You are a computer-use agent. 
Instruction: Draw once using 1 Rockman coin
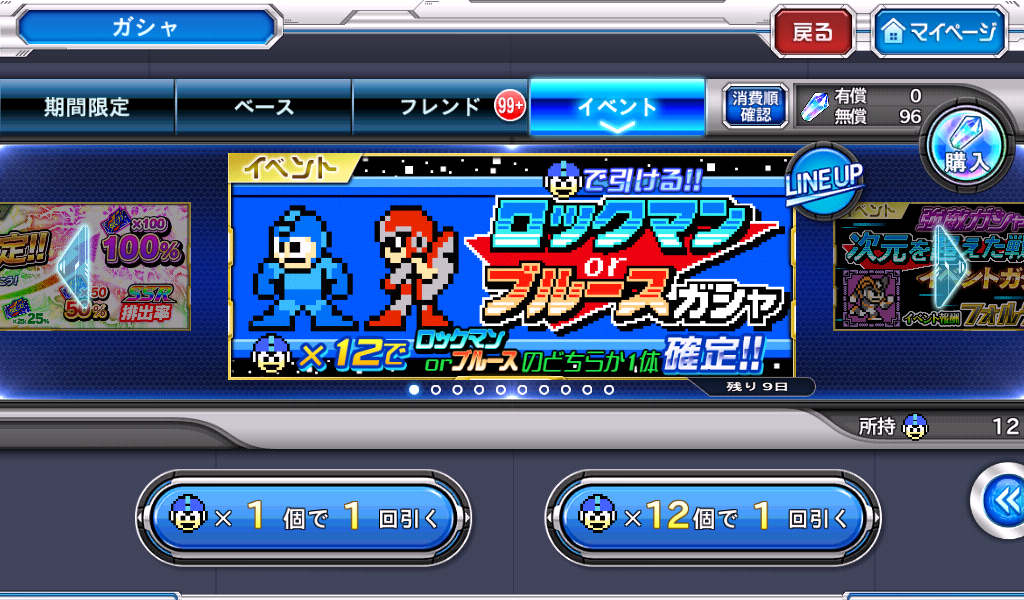[304, 518]
